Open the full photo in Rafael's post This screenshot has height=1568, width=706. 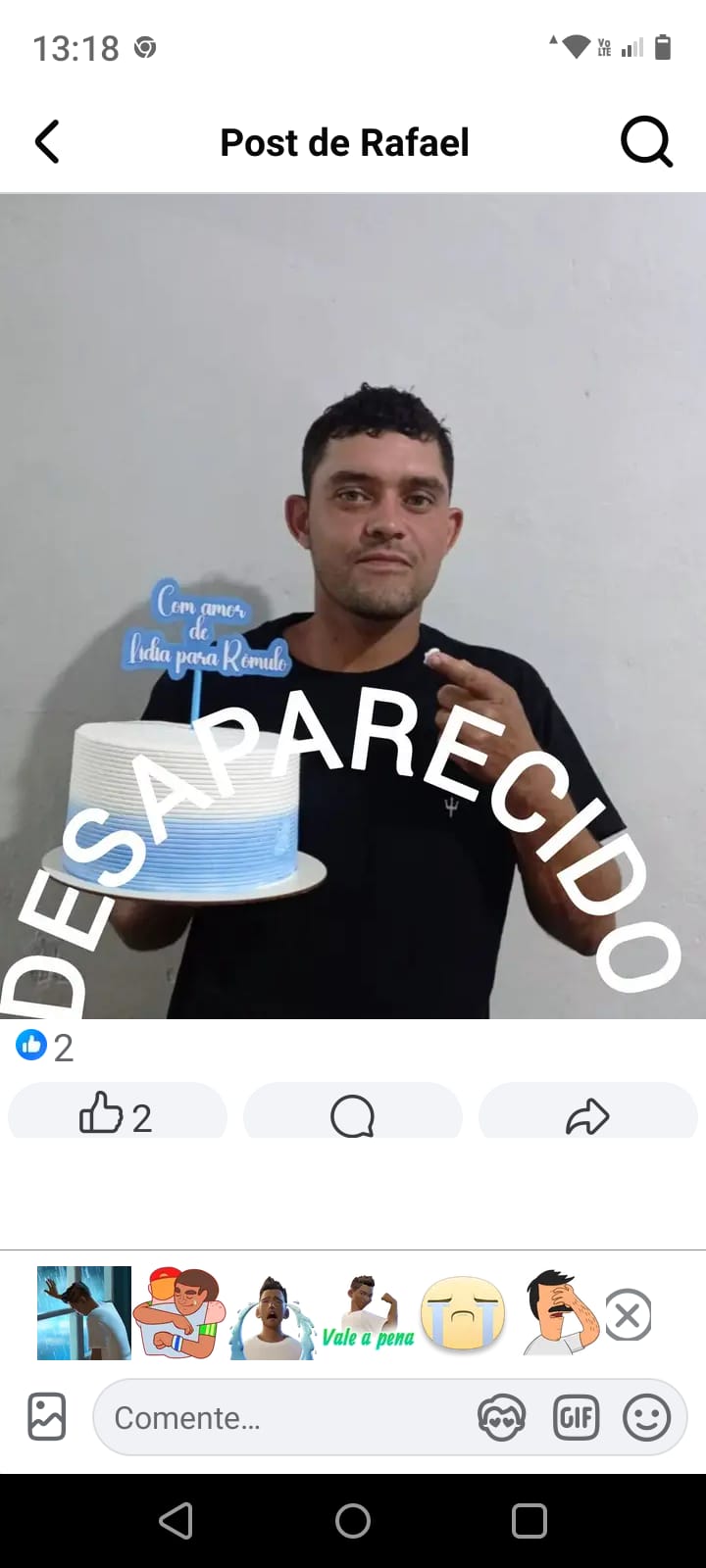(x=353, y=606)
